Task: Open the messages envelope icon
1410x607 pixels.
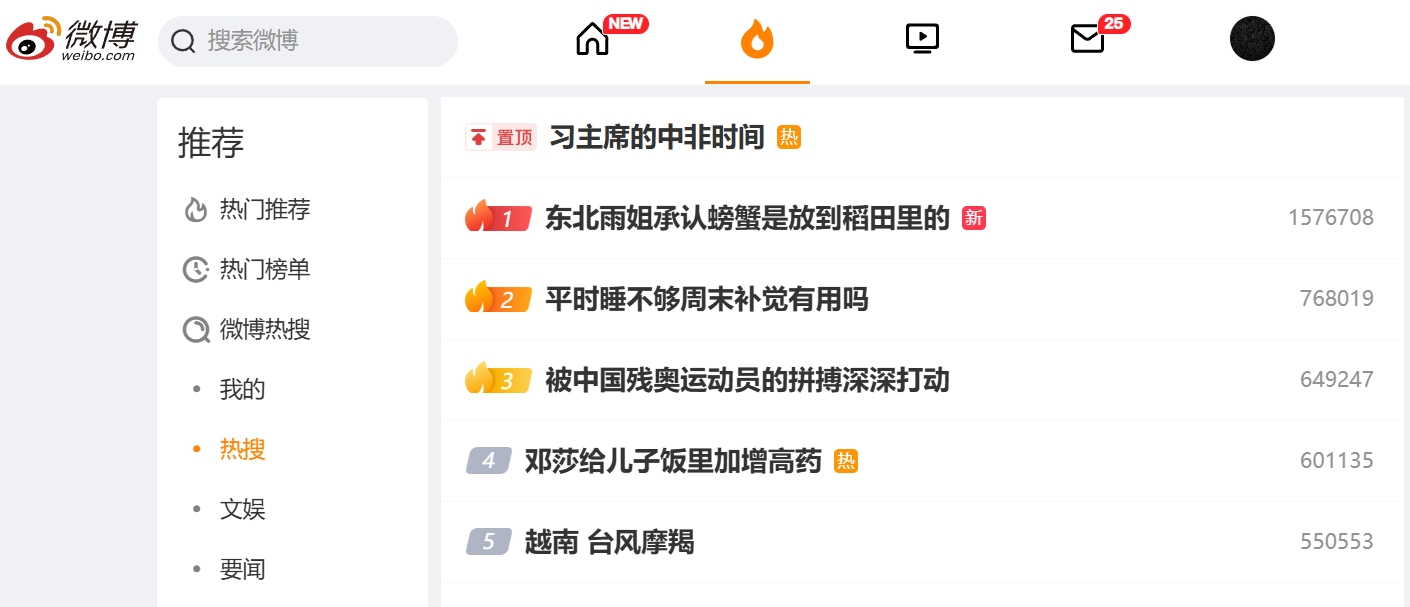Action: 1087,39
